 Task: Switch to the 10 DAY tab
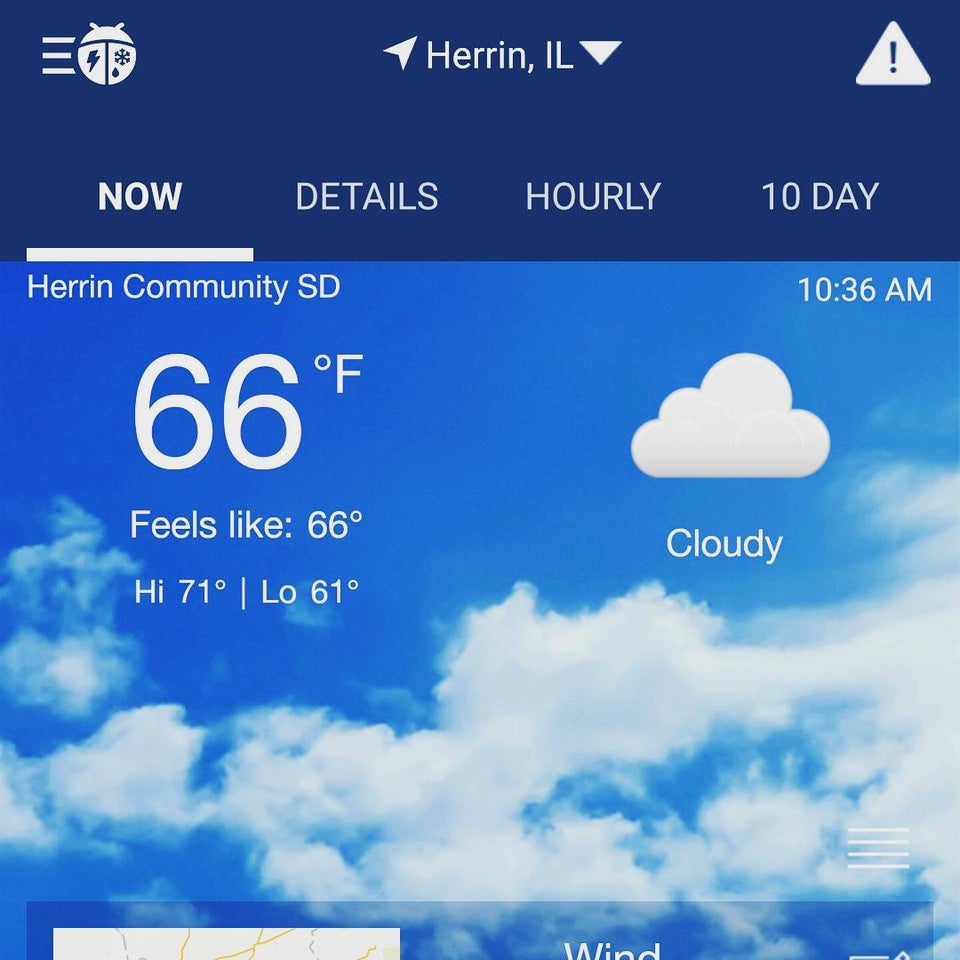[x=820, y=197]
